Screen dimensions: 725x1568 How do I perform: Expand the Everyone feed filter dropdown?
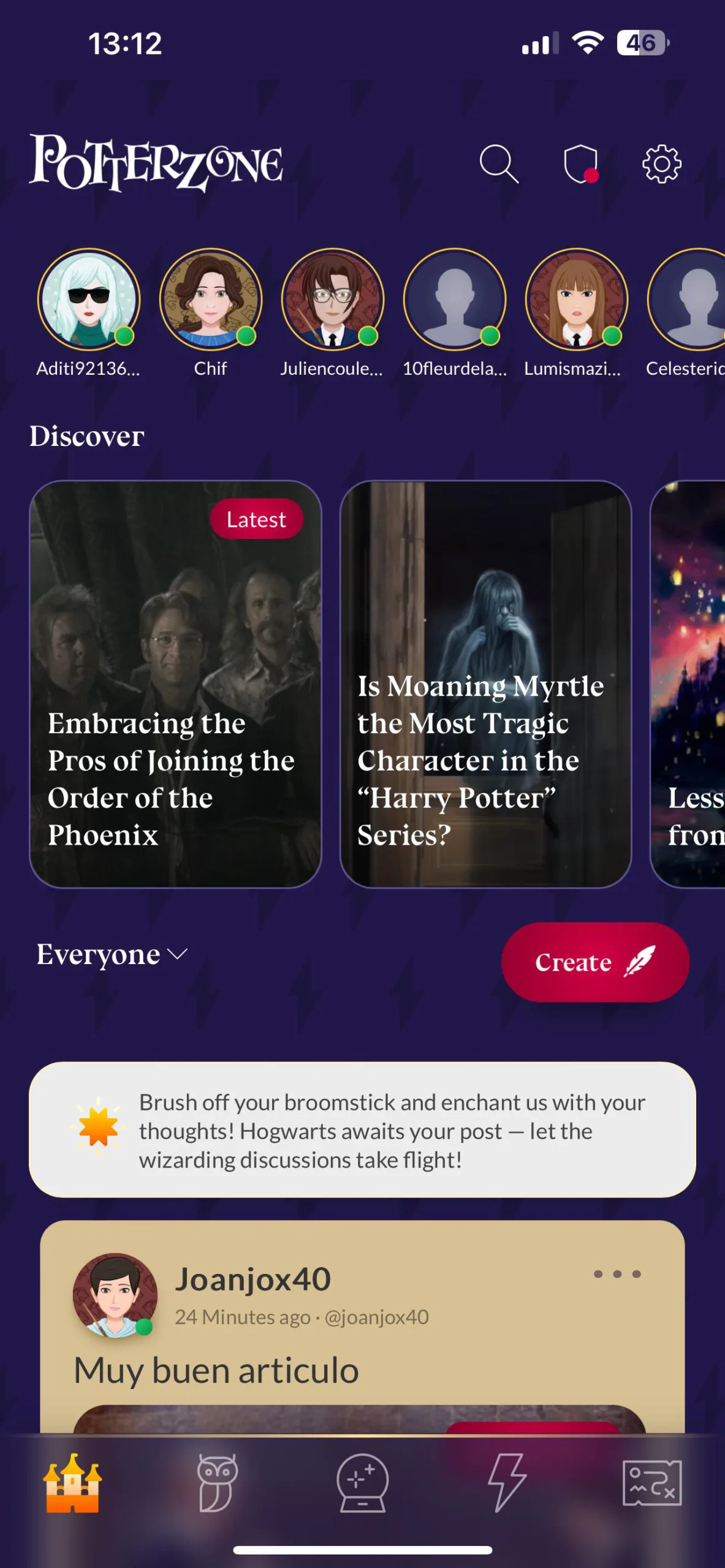tap(112, 954)
